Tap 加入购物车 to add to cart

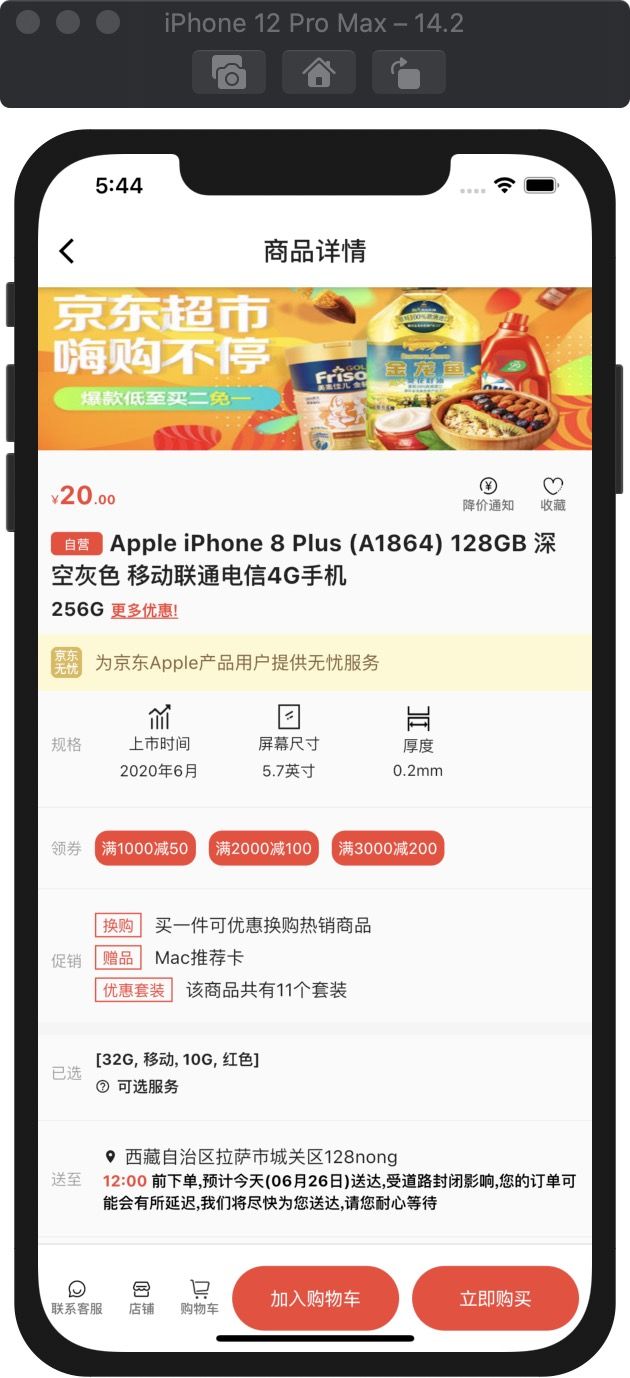[x=315, y=1299]
